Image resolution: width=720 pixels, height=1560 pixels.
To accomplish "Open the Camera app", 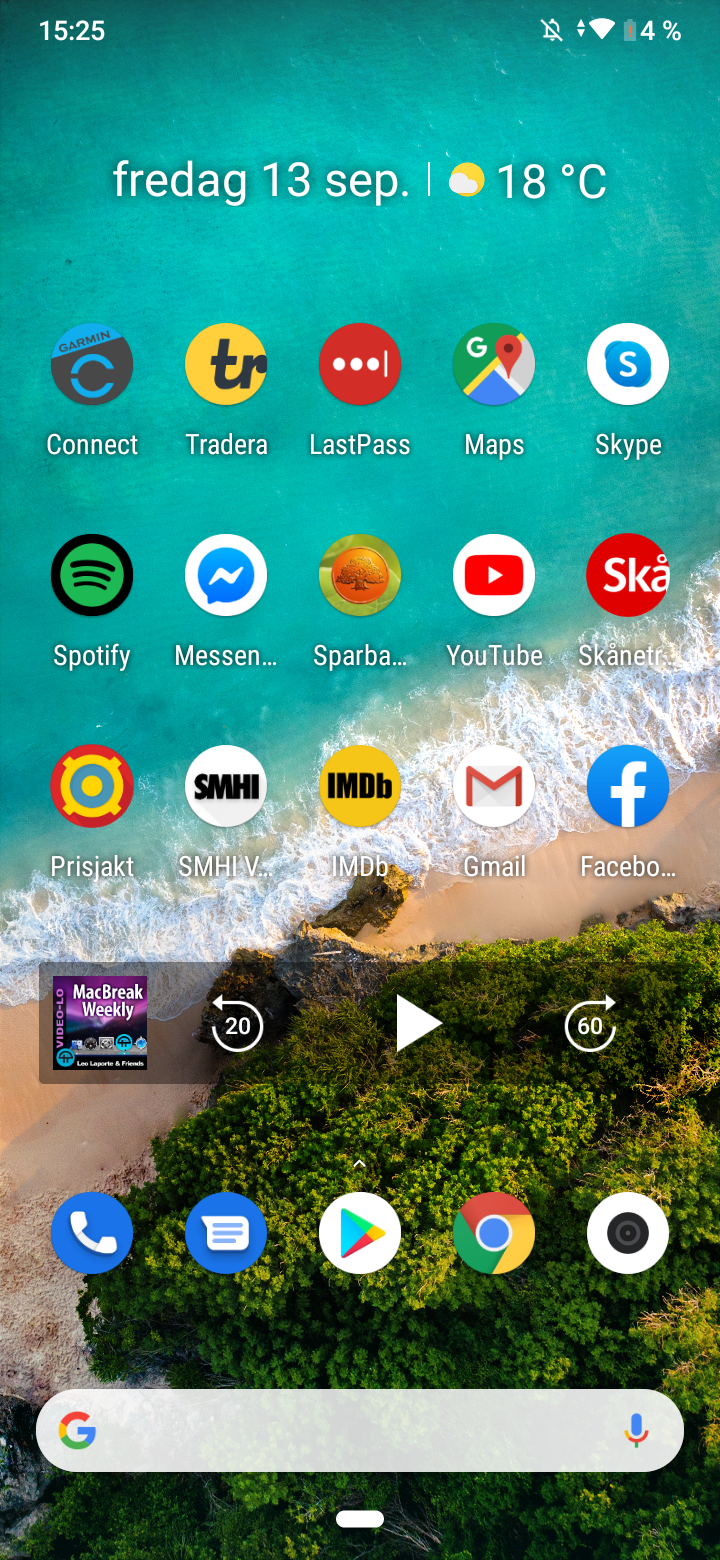I will click(628, 1233).
